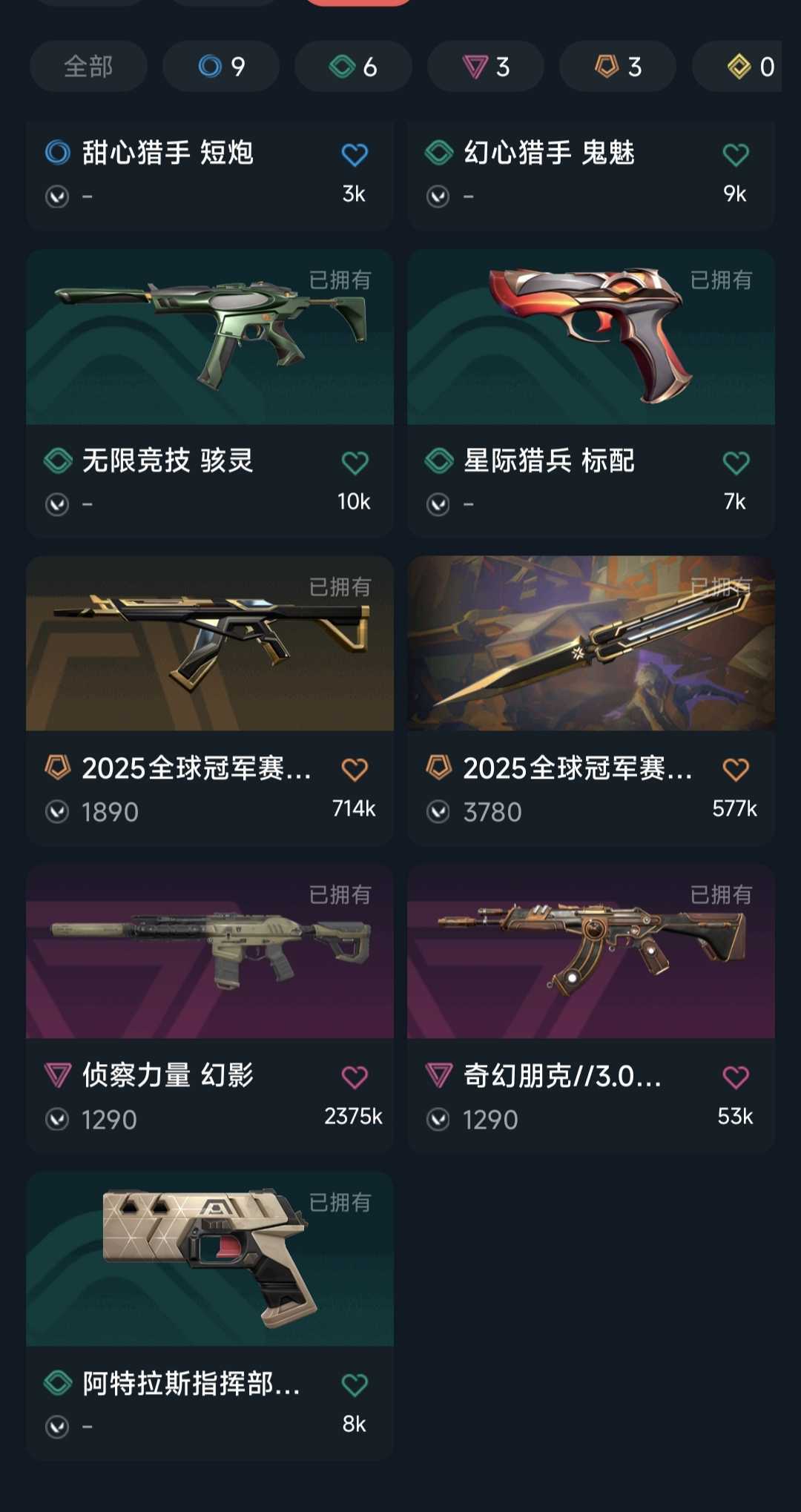Image resolution: width=801 pixels, height=1512 pixels.
Task: Like the 甜心猎手 短炮 skin
Action: point(355,154)
